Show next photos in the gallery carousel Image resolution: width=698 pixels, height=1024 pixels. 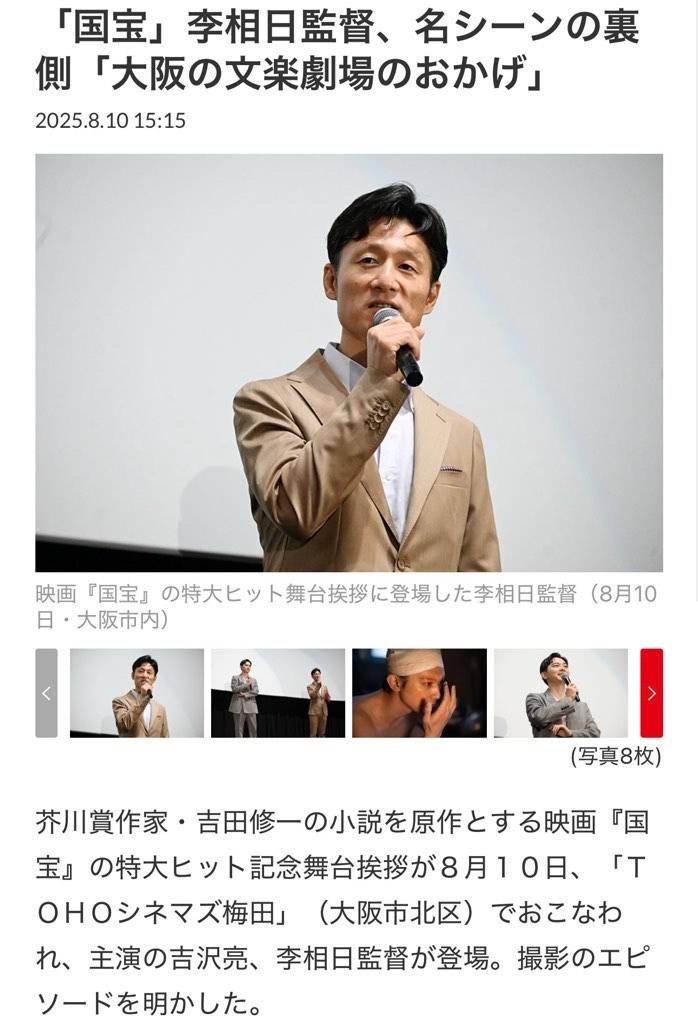[x=651, y=693]
